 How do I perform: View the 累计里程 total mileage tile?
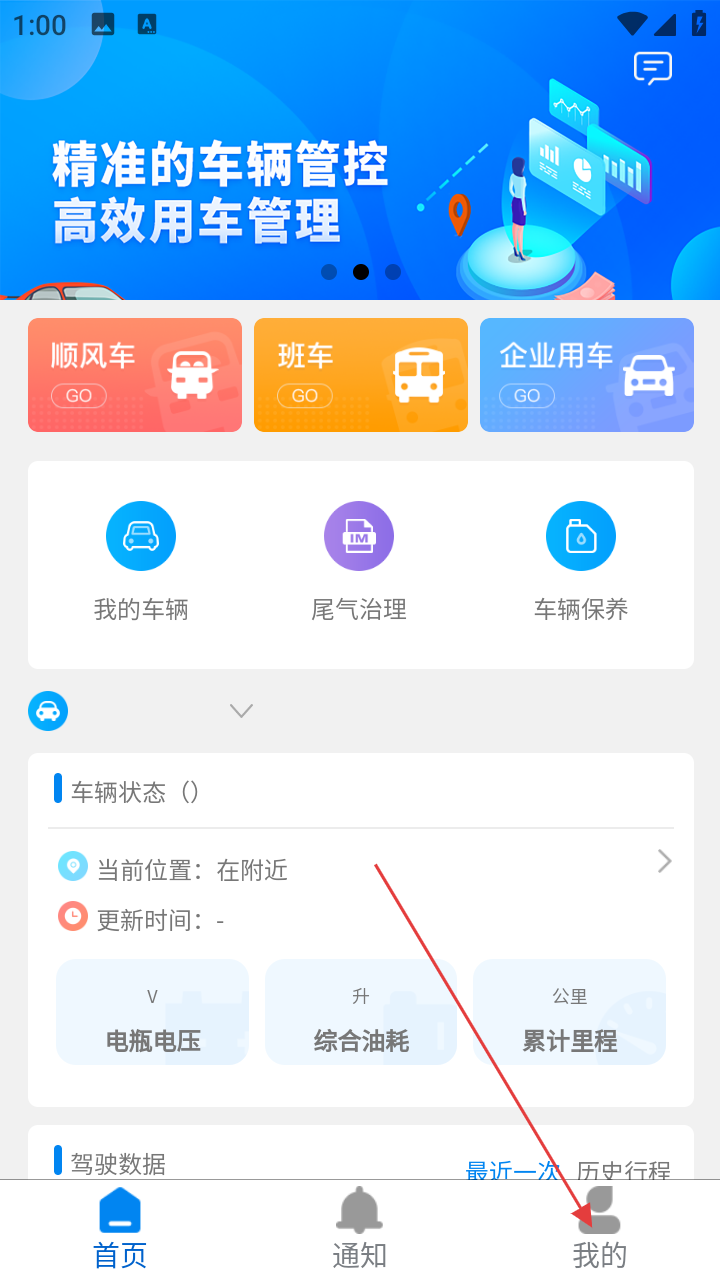569,1012
